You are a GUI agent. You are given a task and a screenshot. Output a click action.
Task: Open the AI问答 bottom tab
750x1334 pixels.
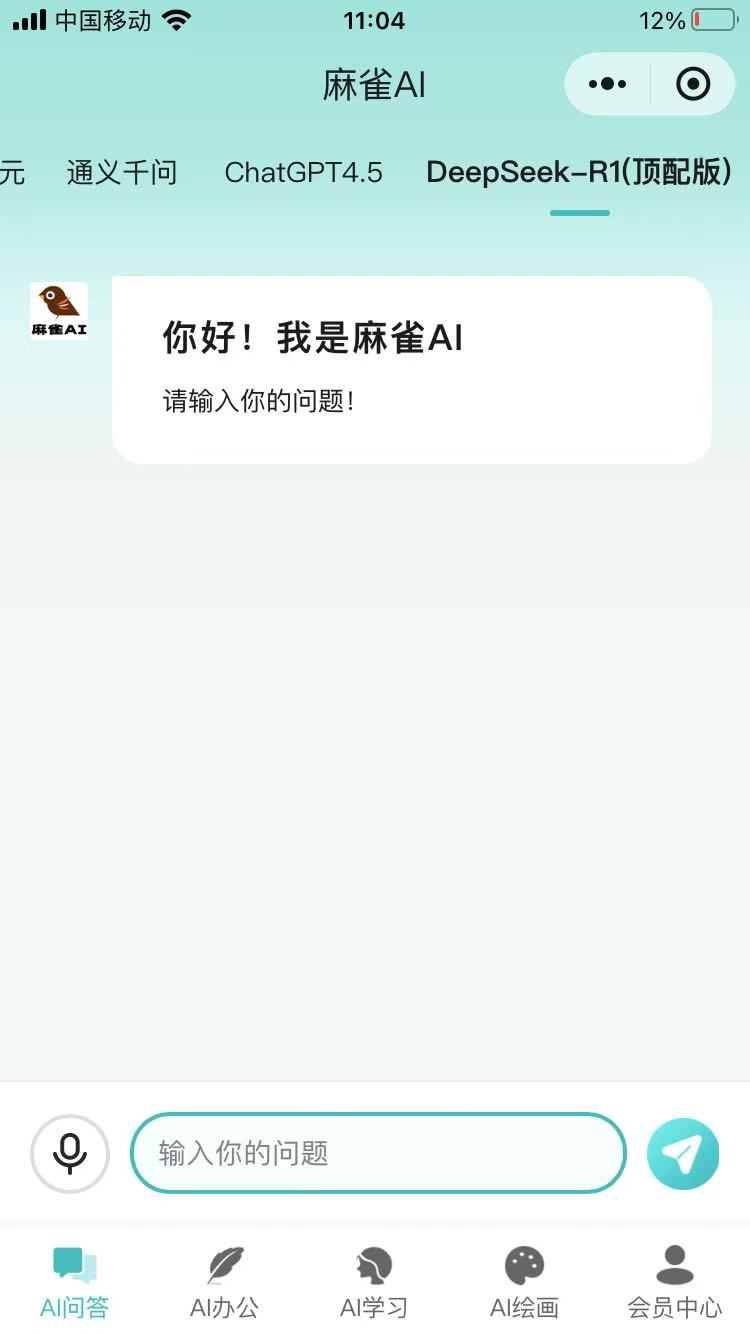75,1281
